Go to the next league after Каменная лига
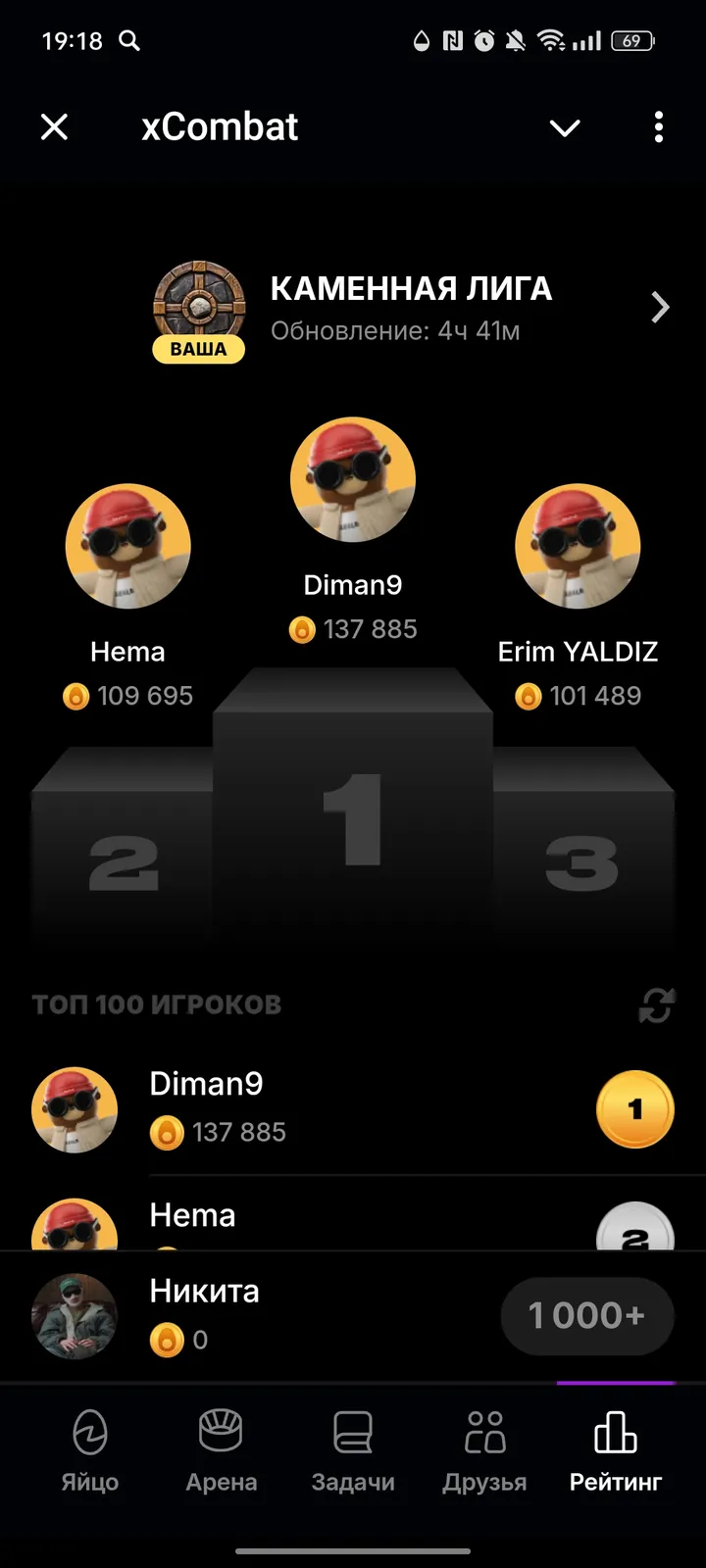Screen dimensions: 706x1568 click(660, 308)
